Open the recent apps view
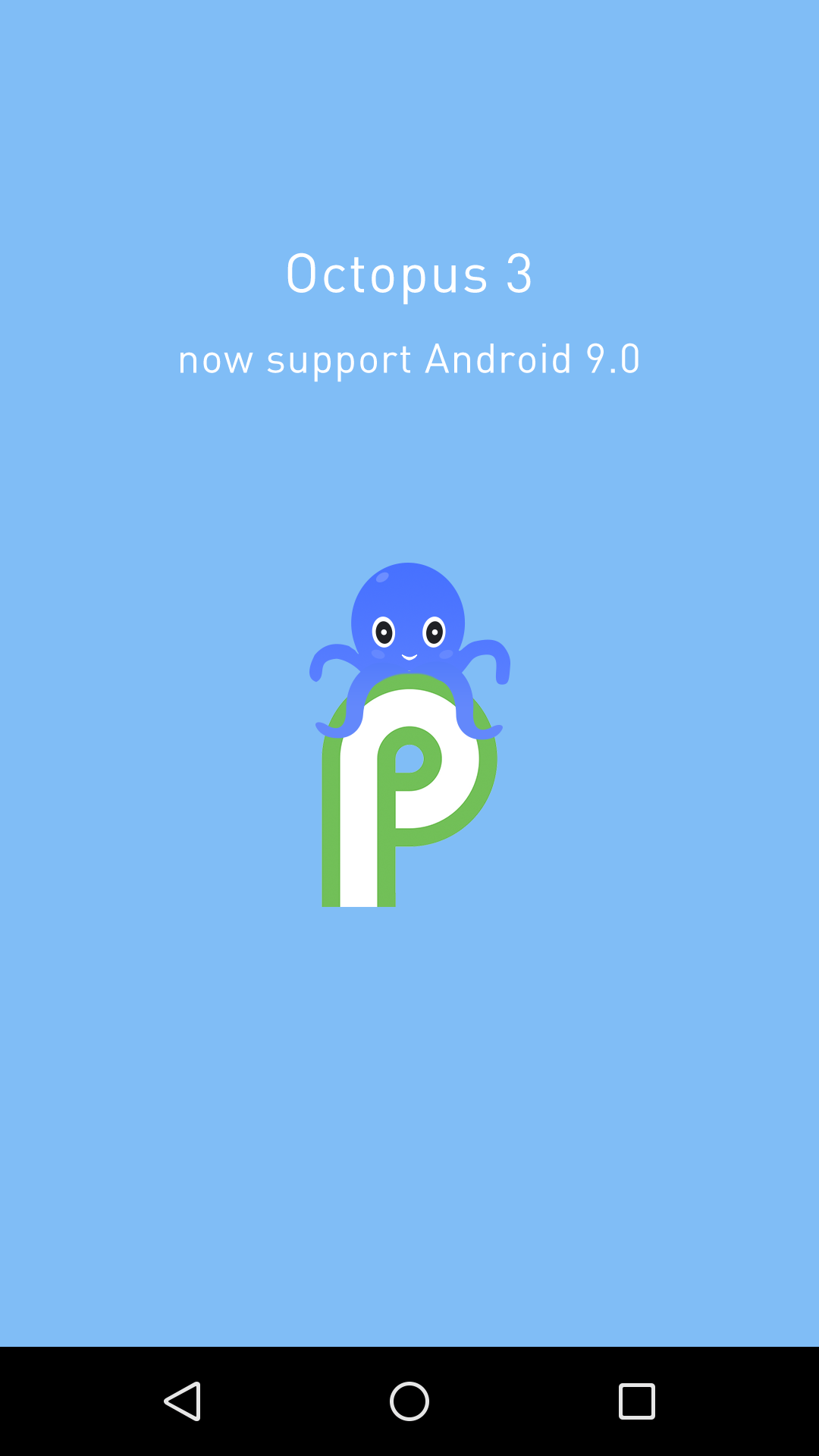The width and height of the screenshot is (819, 1456). pyautogui.click(x=637, y=1401)
